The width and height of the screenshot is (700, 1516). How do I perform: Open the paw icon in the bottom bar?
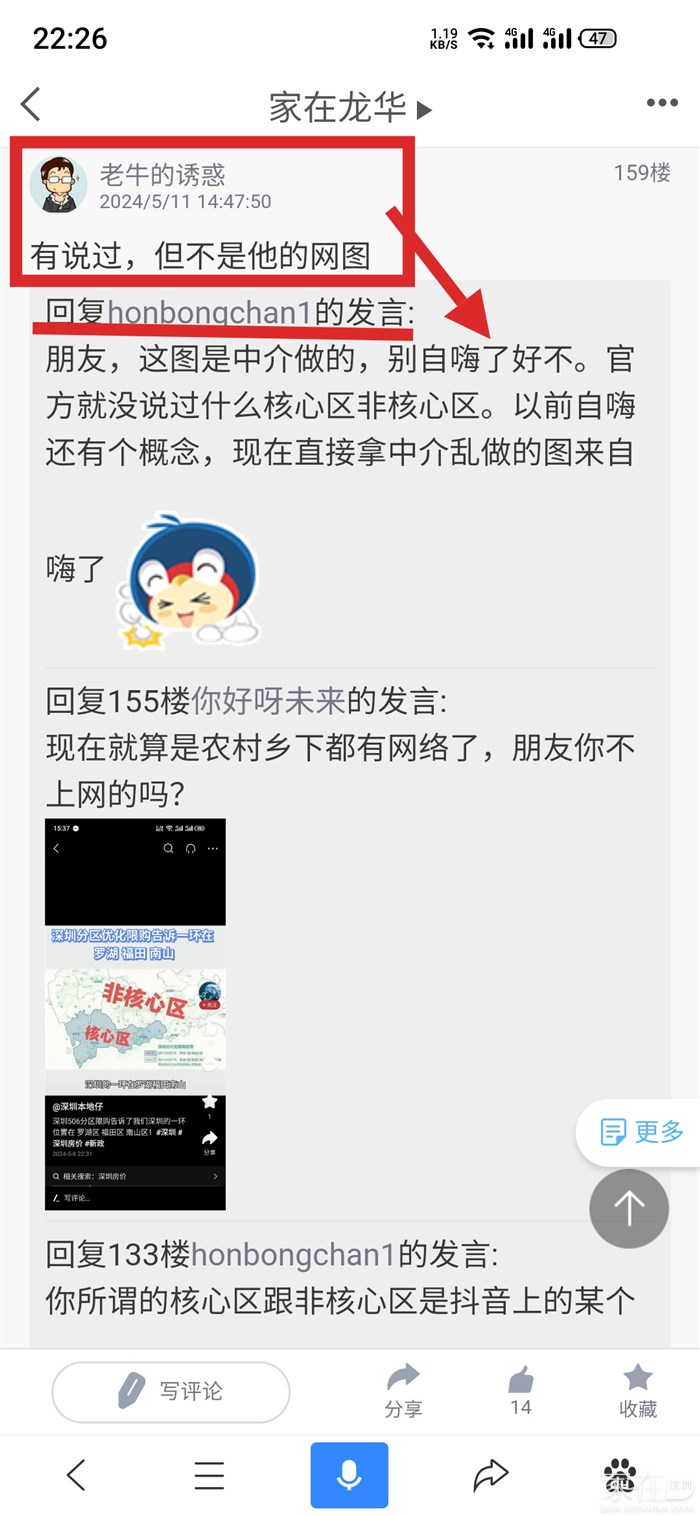pos(621,1475)
